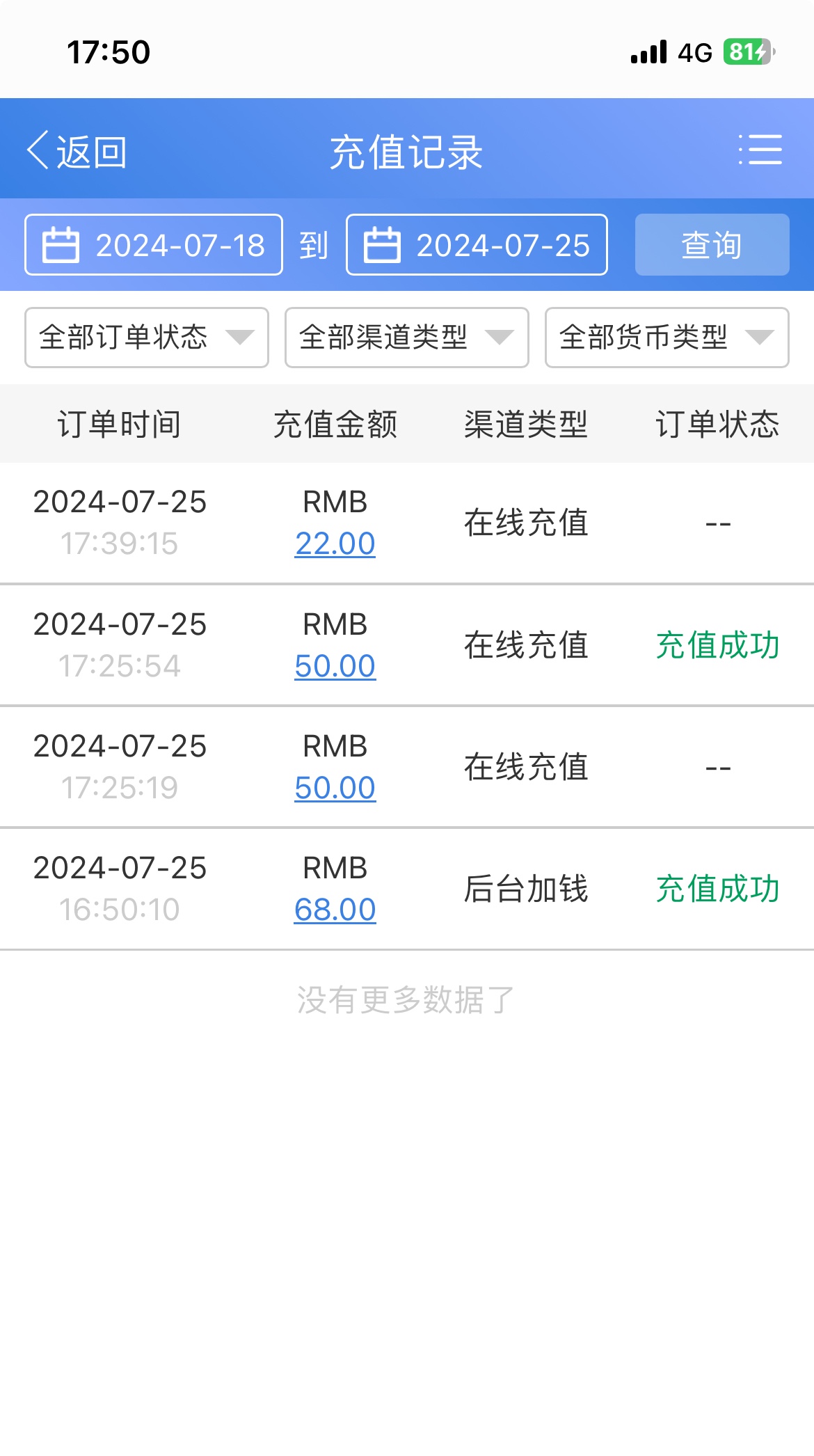Change the end date 2024-07-25
Viewport: 814px width, 1456px height.
click(x=477, y=245)
